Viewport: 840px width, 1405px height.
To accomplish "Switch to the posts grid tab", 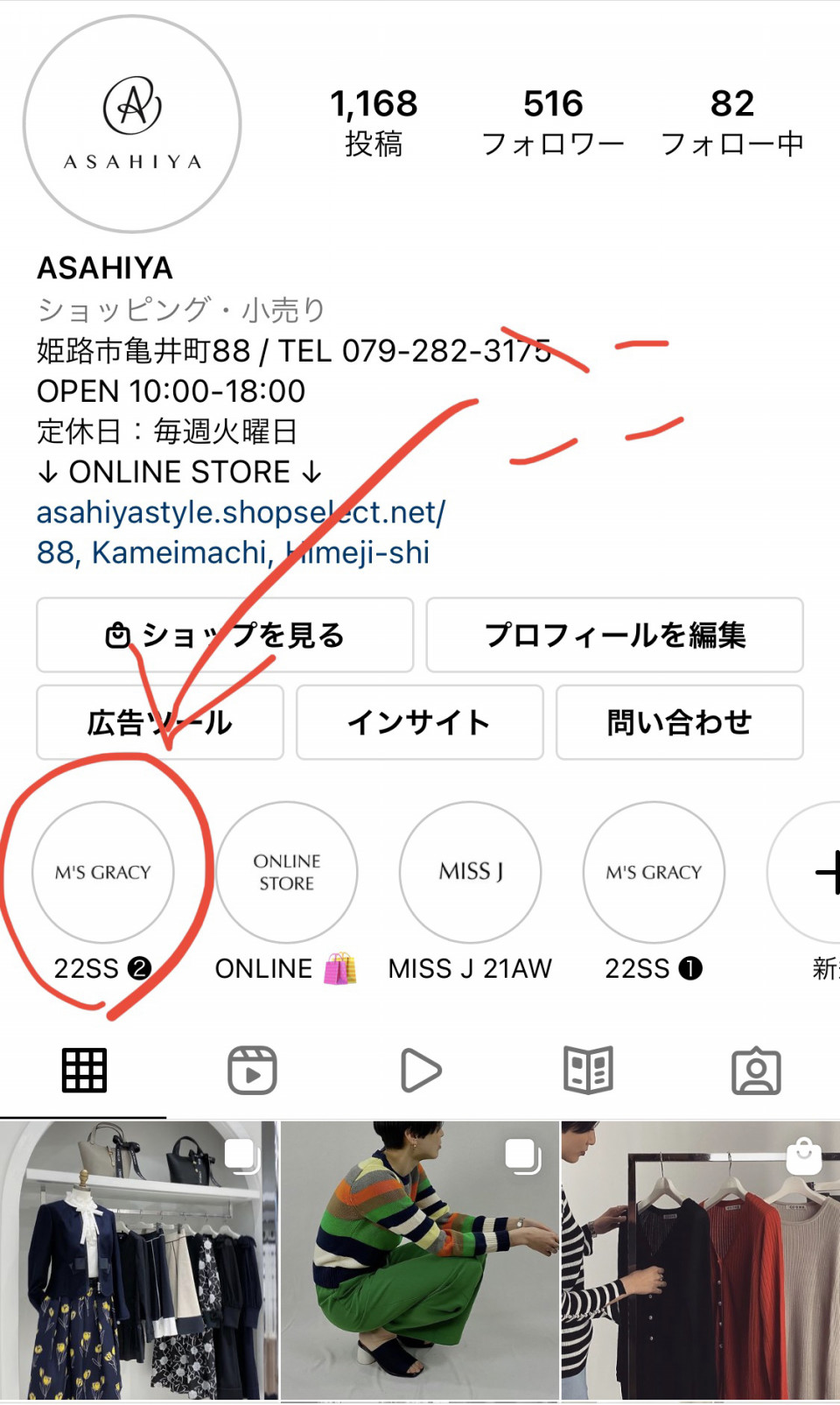I will 84,1070.
